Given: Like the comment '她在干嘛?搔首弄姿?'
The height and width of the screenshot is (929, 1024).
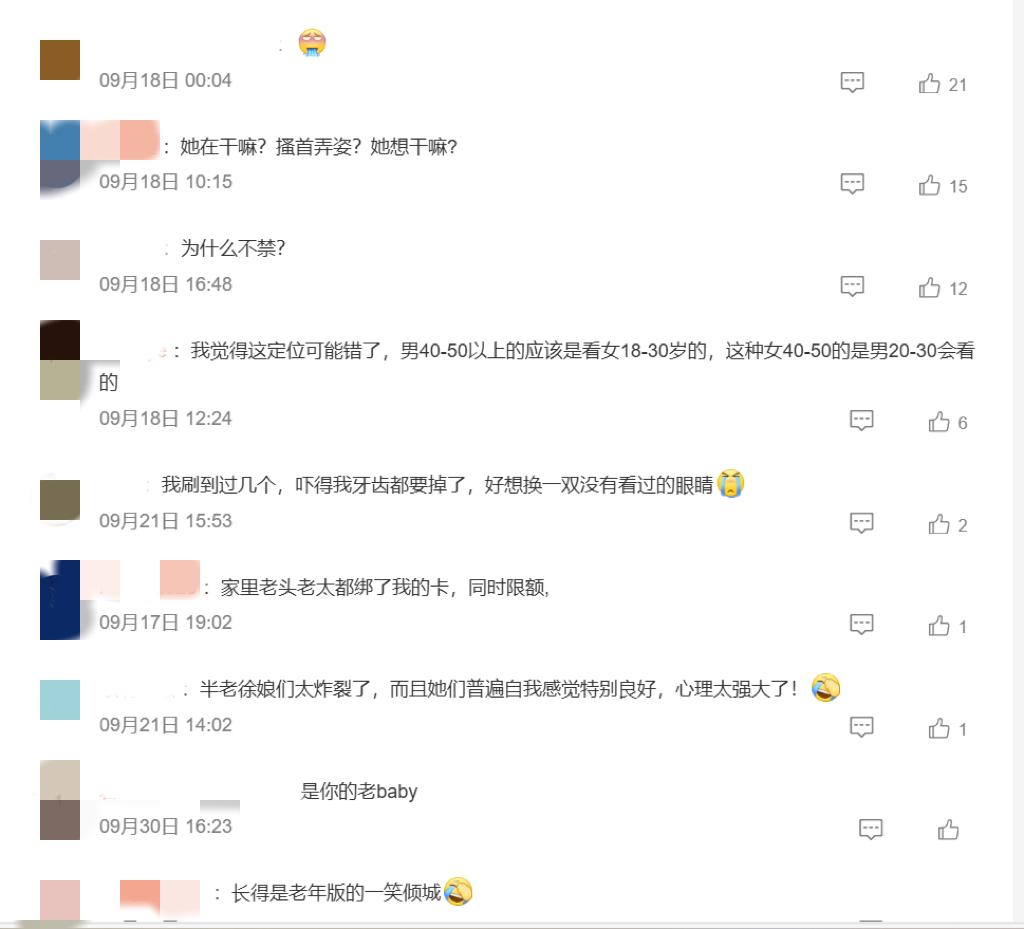Looking at the screenshot, I should [930, 185].
